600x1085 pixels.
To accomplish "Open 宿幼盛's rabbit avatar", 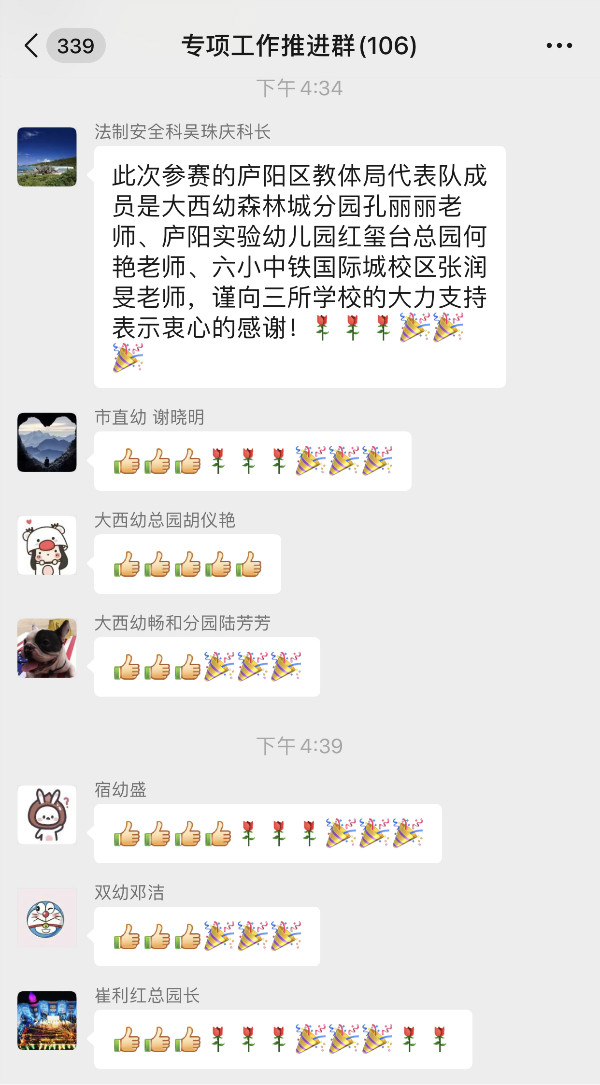I will (x=47, y=814).
